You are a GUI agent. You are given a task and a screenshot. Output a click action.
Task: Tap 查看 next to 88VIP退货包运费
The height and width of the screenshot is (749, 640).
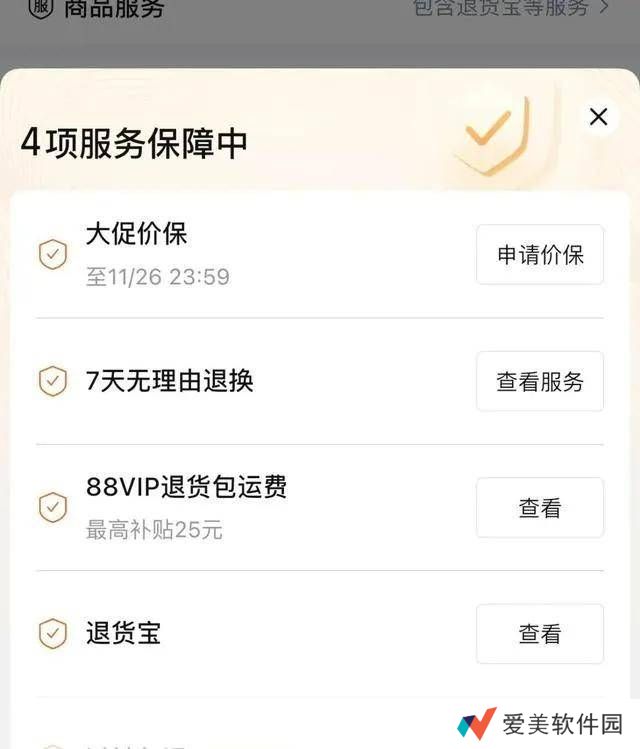tap(540, 508)
